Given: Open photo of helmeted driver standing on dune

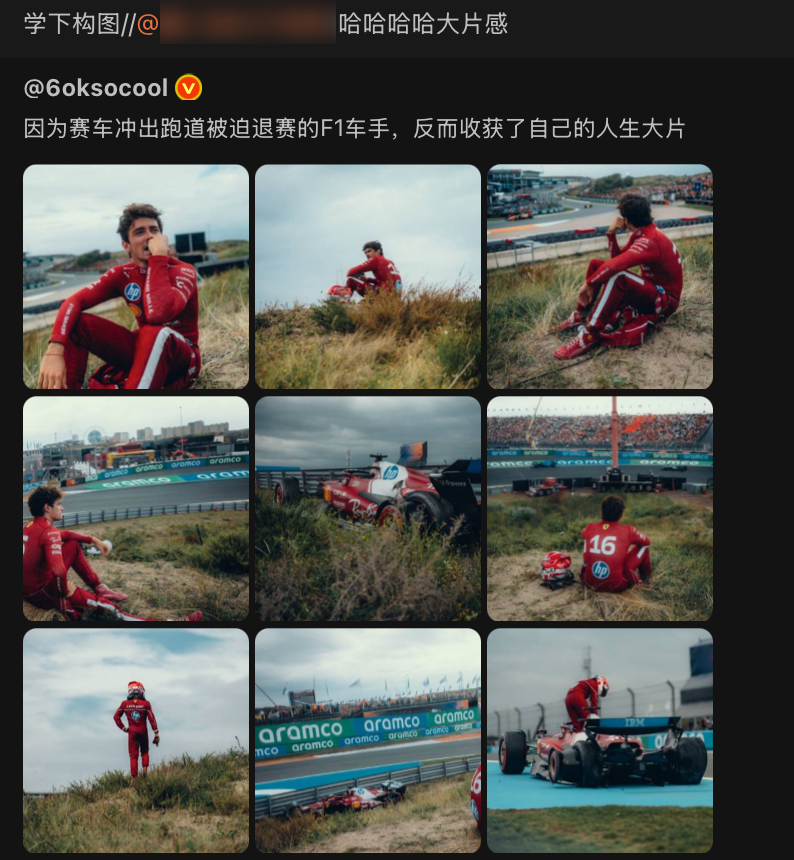Looking at the screenshot, I should [x=136, y=740].
